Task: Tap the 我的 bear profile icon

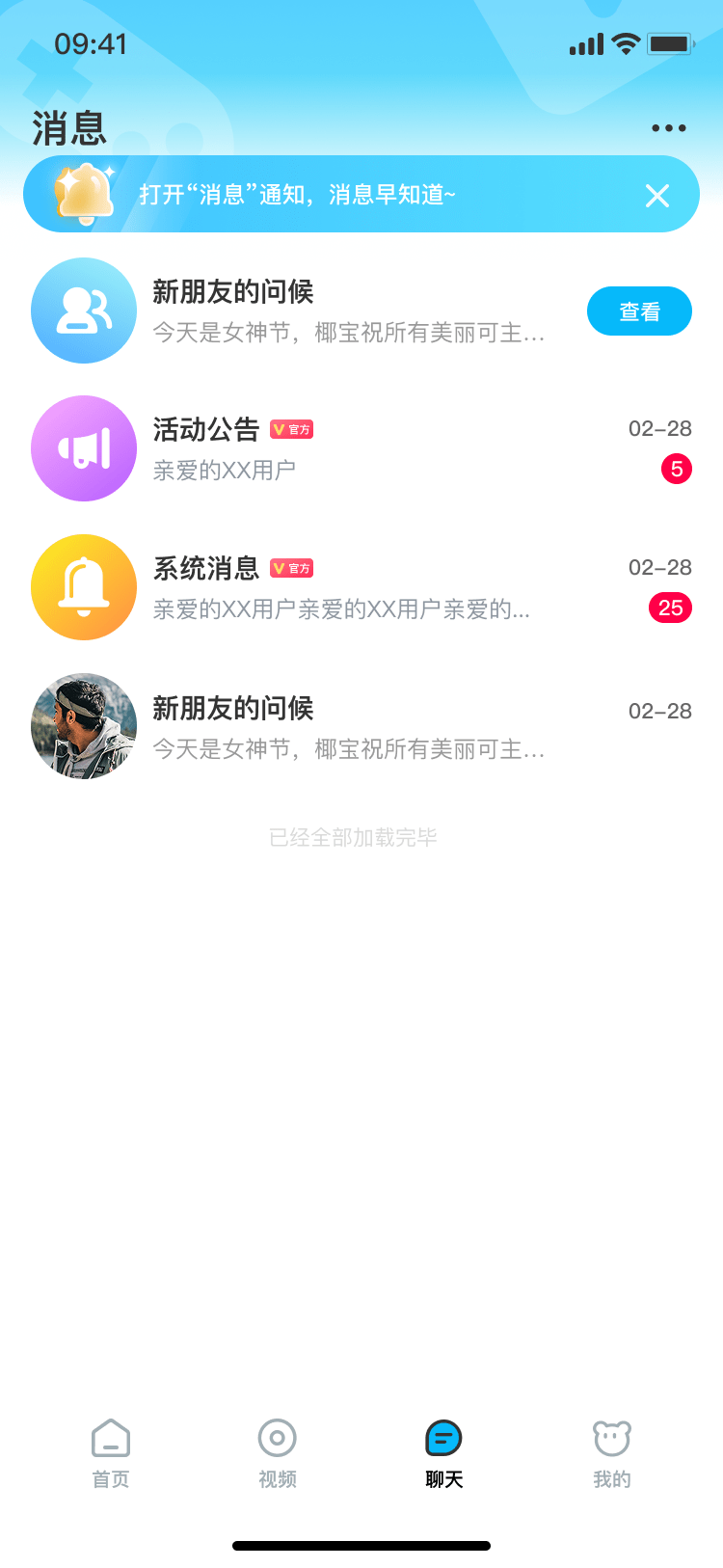Action: coord(611,1437)
